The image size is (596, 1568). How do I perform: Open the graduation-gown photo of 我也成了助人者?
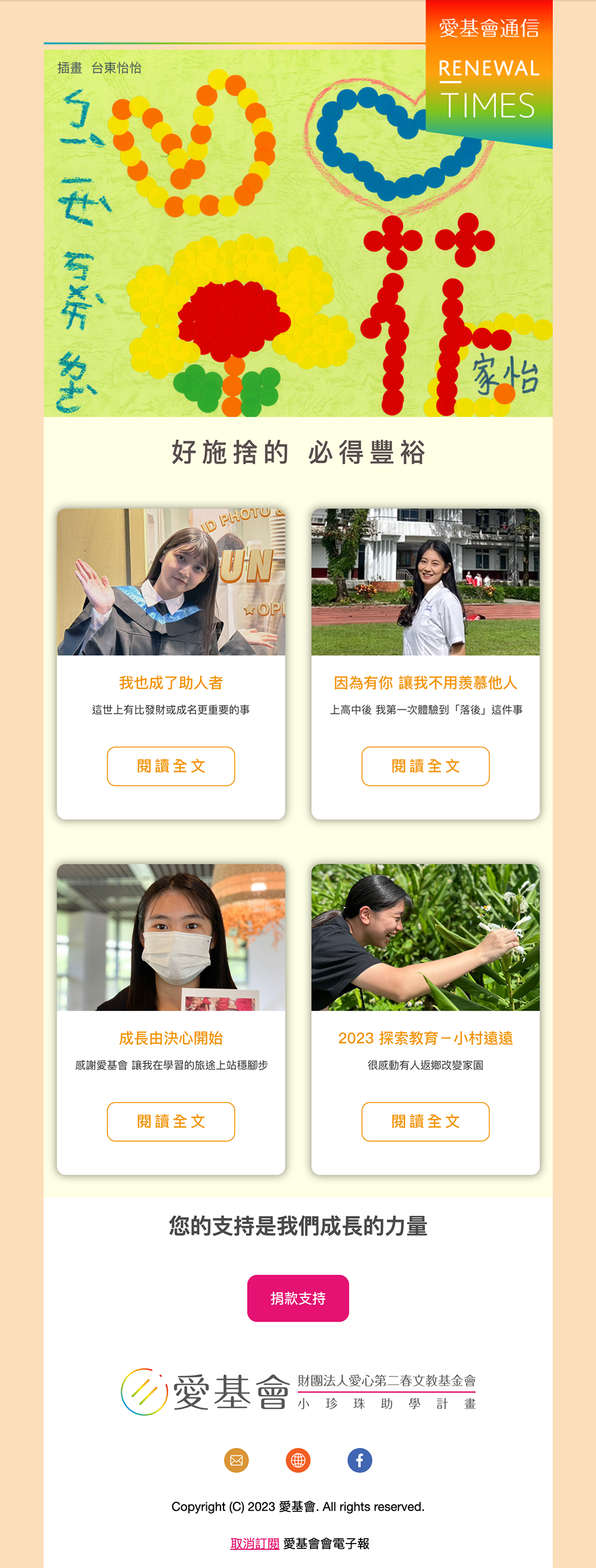pyautogui.click(x=171, y=582)
